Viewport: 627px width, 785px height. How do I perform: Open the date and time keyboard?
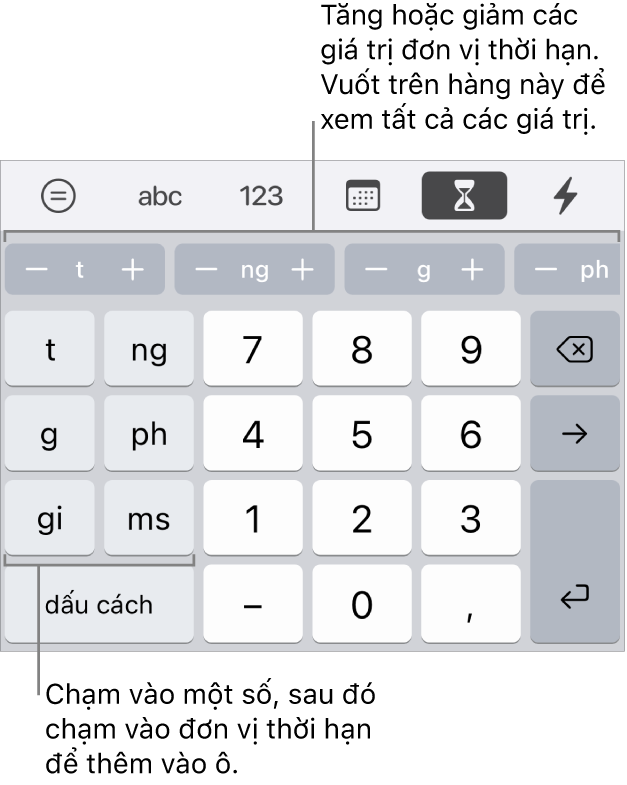[x=361, y=197]
